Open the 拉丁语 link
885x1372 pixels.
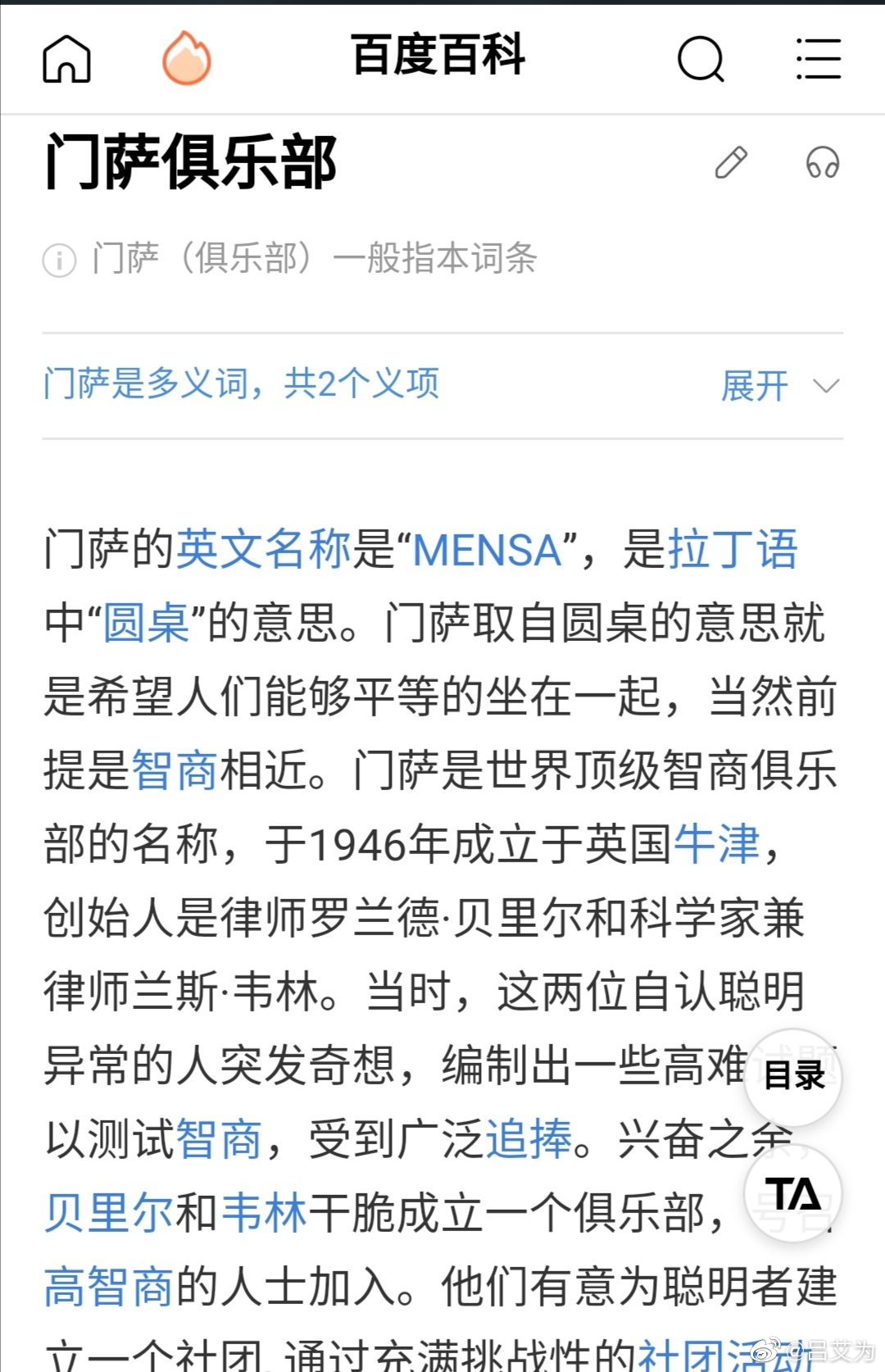(733, 549)
